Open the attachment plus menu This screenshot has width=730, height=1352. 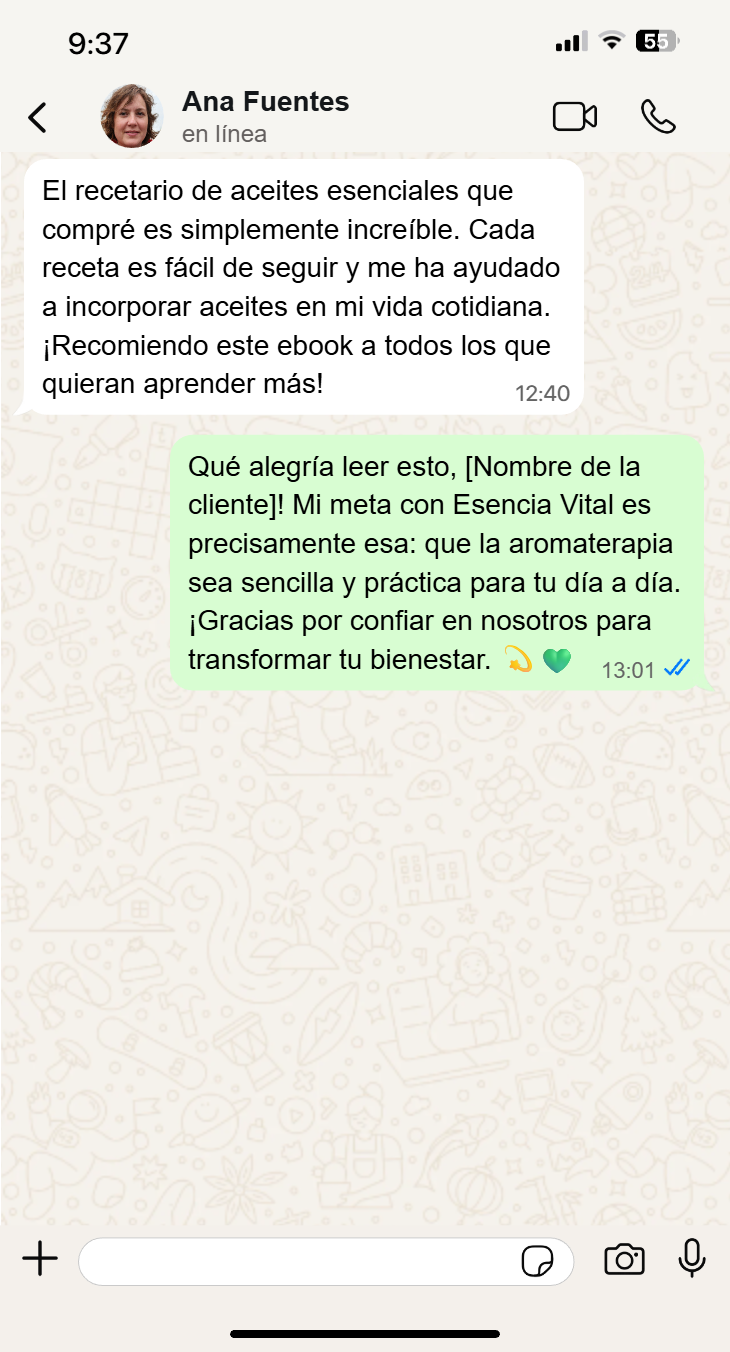(40, 1259)
